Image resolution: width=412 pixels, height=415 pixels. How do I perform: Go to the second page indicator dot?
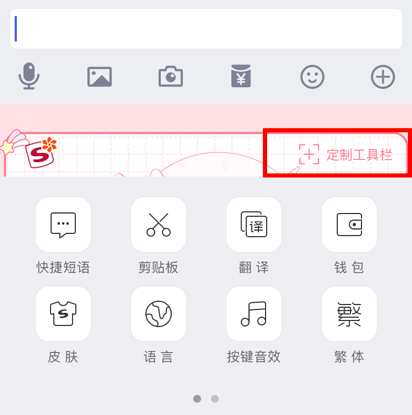point(215,399)
